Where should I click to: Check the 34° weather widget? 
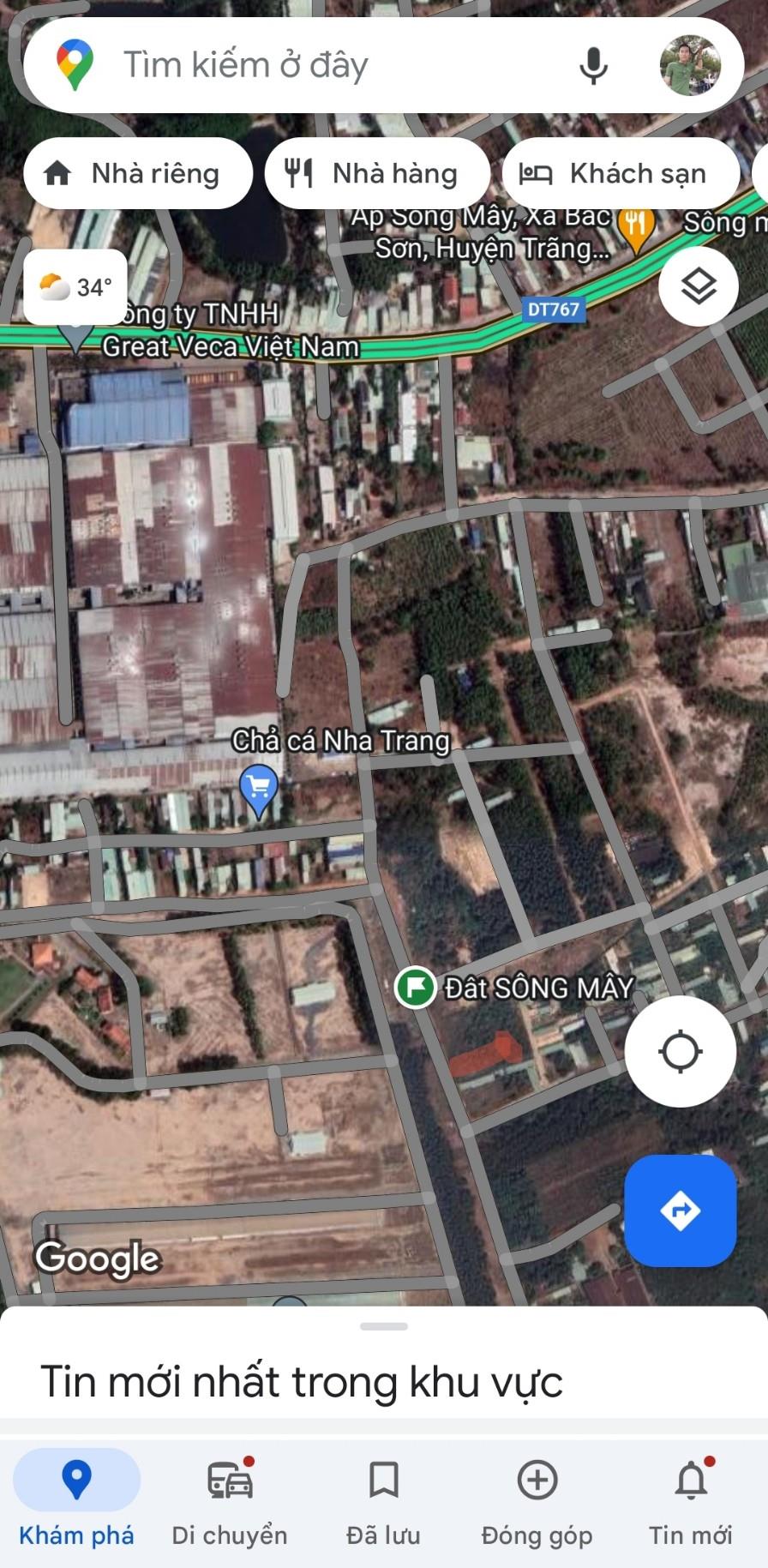75,286
